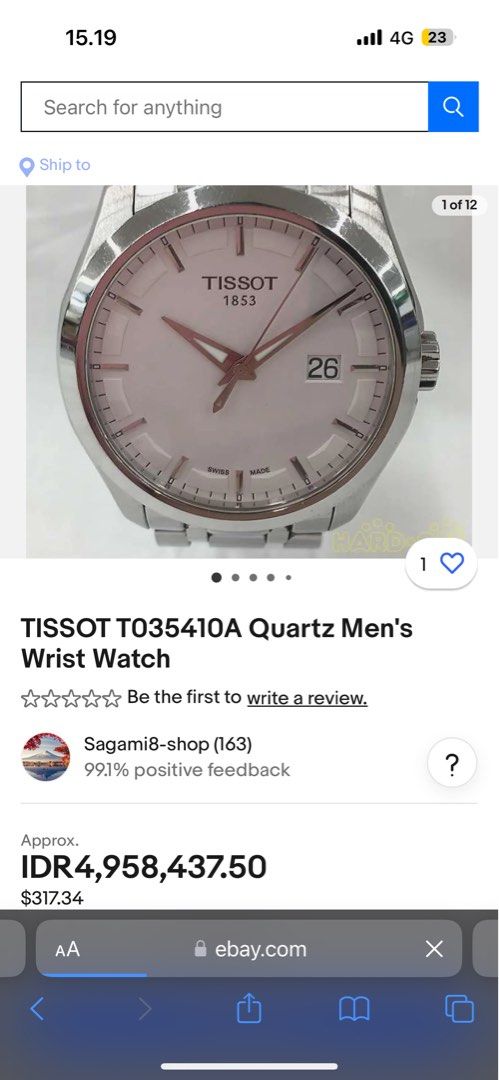Open the Ship to location link
The width and height of the screenshot is (499, 1080).
point(56,165)
